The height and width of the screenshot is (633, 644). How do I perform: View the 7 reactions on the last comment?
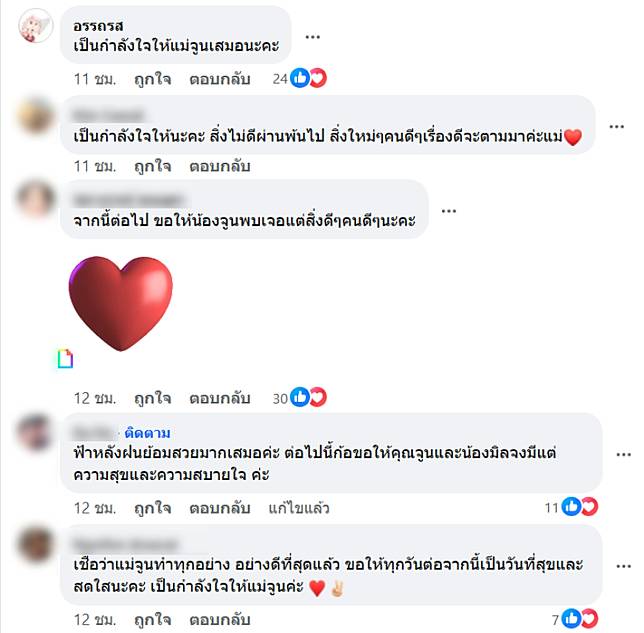[x=574, y=617]
